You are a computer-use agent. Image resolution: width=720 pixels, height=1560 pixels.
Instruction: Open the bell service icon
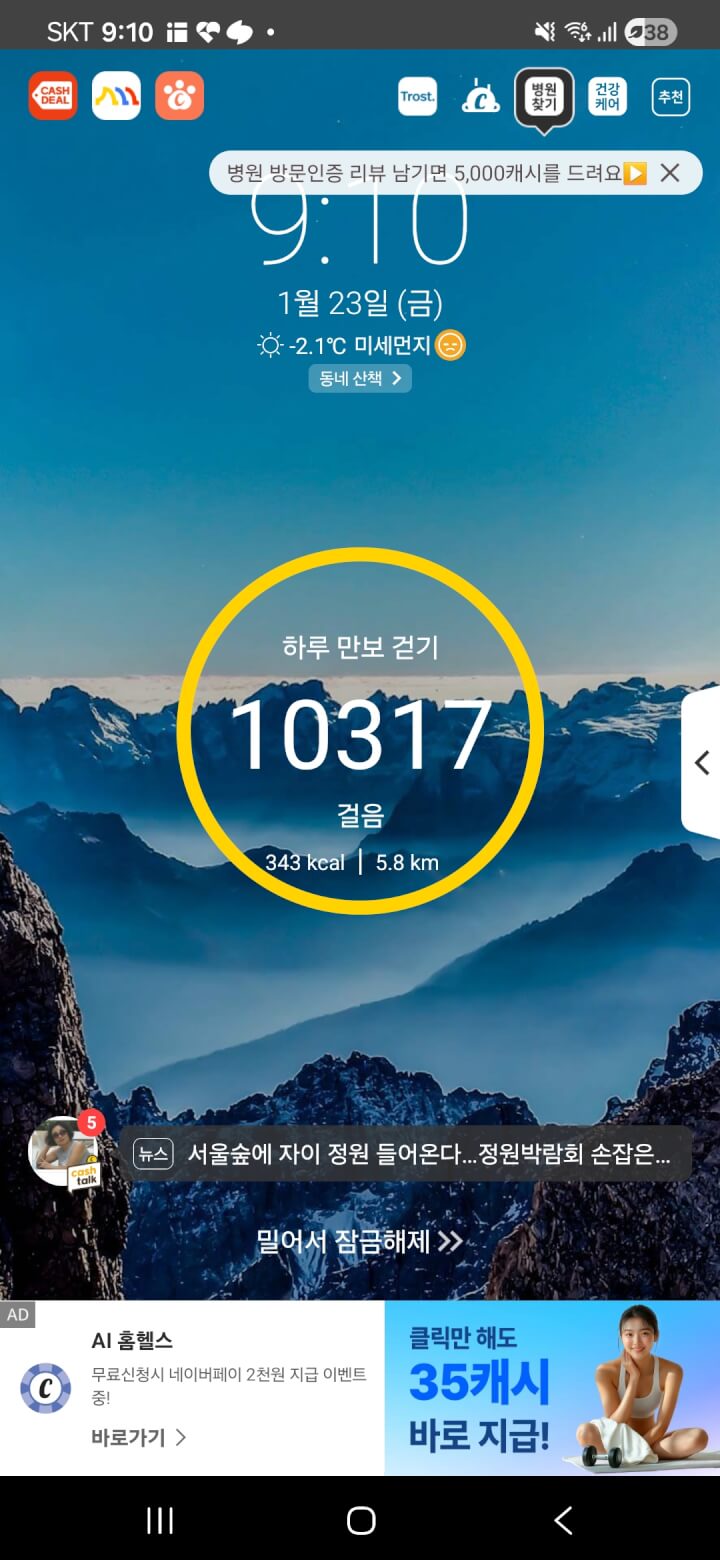[x=480, y=97]
